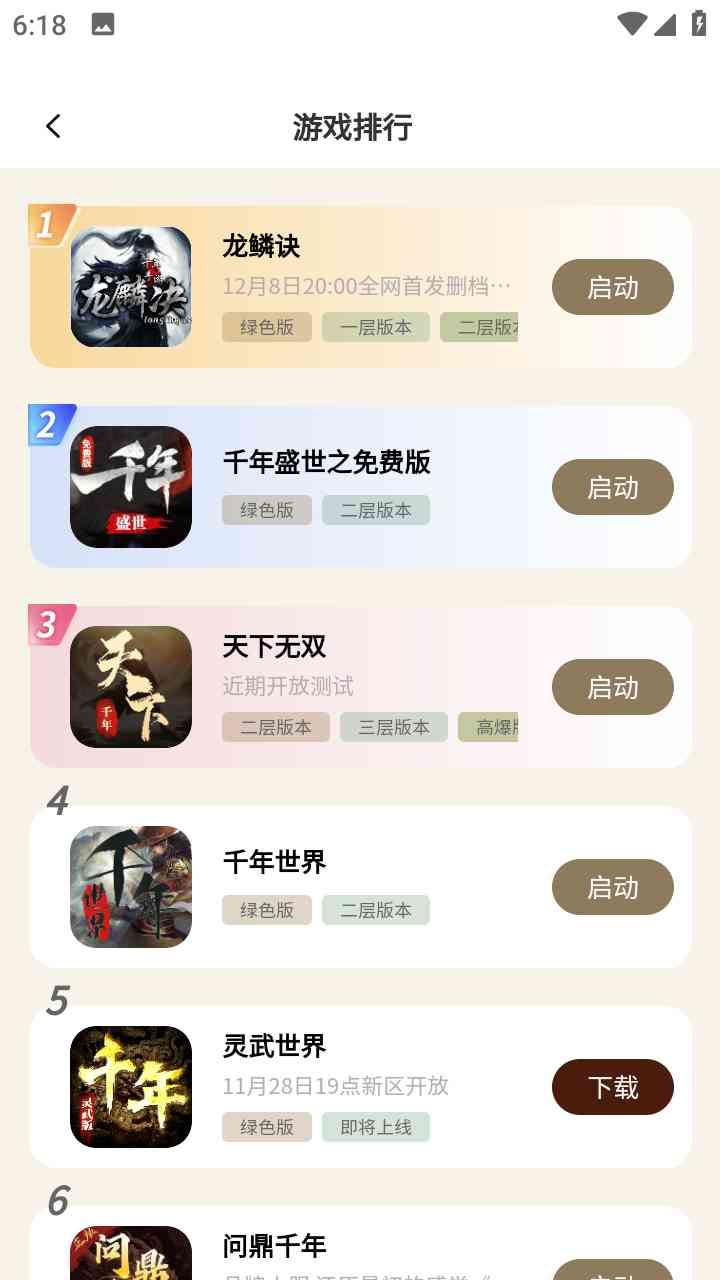Go back from the game ranking page
Viewport: 720px width, 1280px height.
[53, 126]
